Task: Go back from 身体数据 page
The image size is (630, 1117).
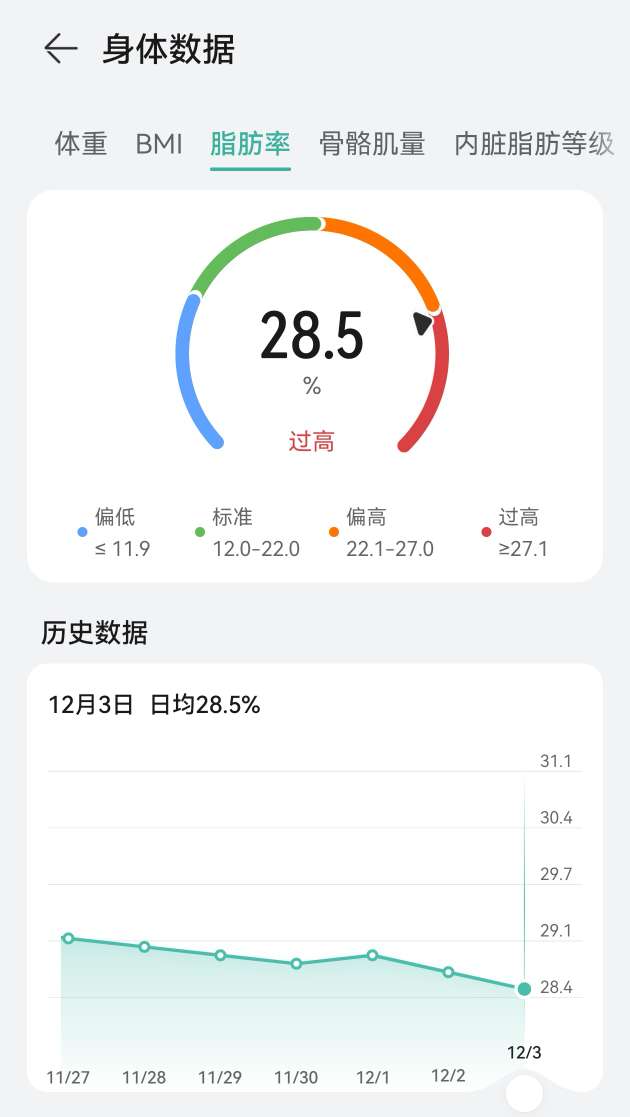Action: coord(60,49)
